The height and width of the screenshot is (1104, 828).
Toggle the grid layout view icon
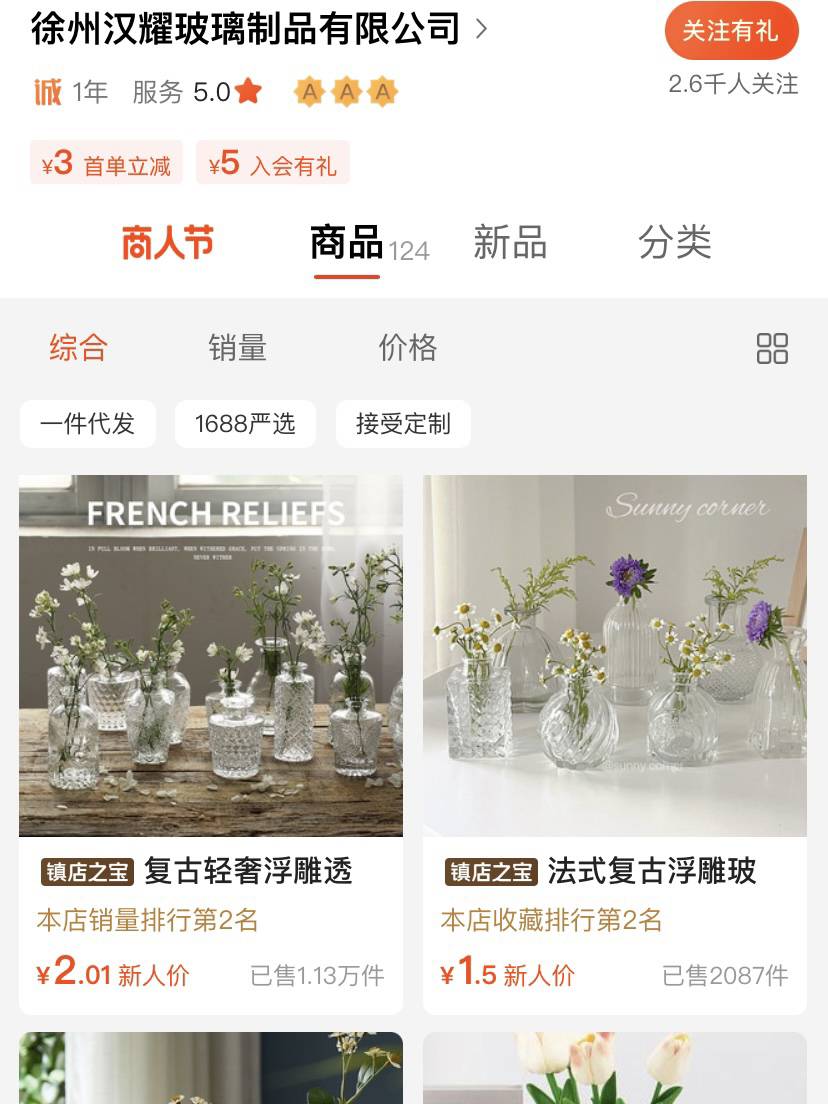(772, 349)
